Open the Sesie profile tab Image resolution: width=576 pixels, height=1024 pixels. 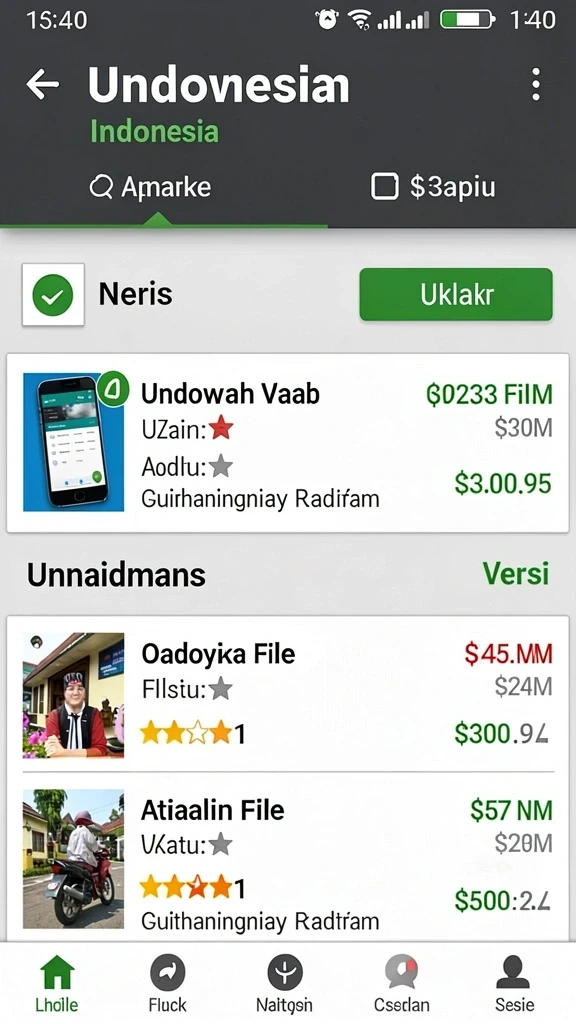click(514, 983)
